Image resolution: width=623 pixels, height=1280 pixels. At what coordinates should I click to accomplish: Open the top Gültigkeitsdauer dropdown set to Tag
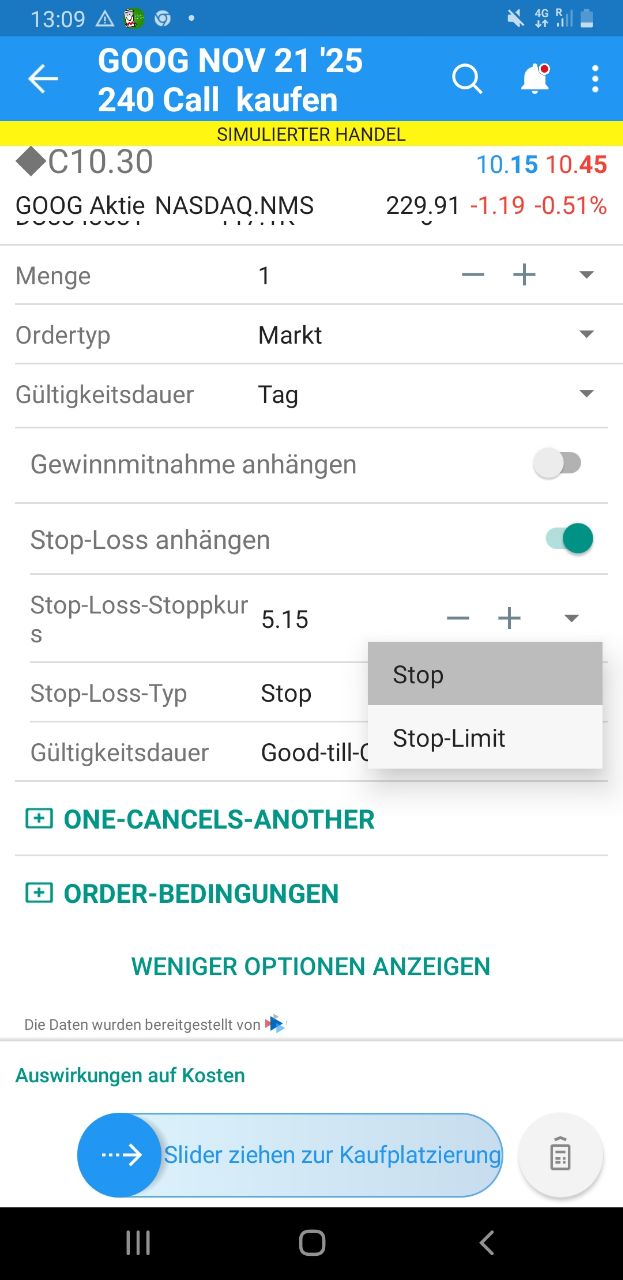pyautogui.click(x=586, y=394)
